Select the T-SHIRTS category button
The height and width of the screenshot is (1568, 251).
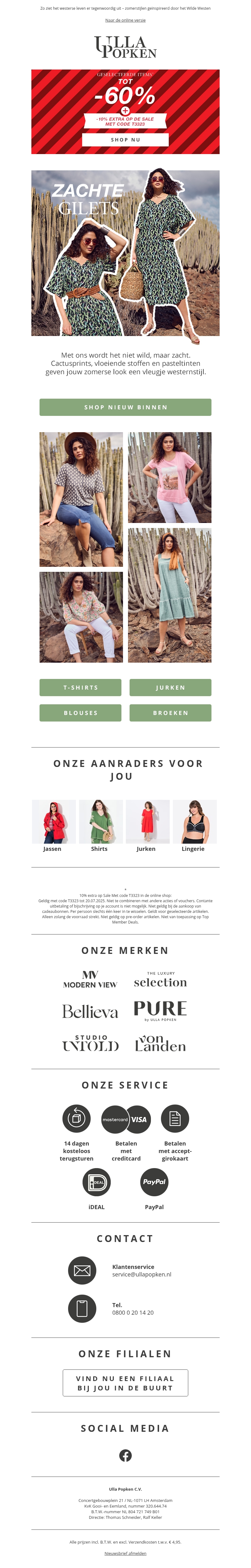80,687
